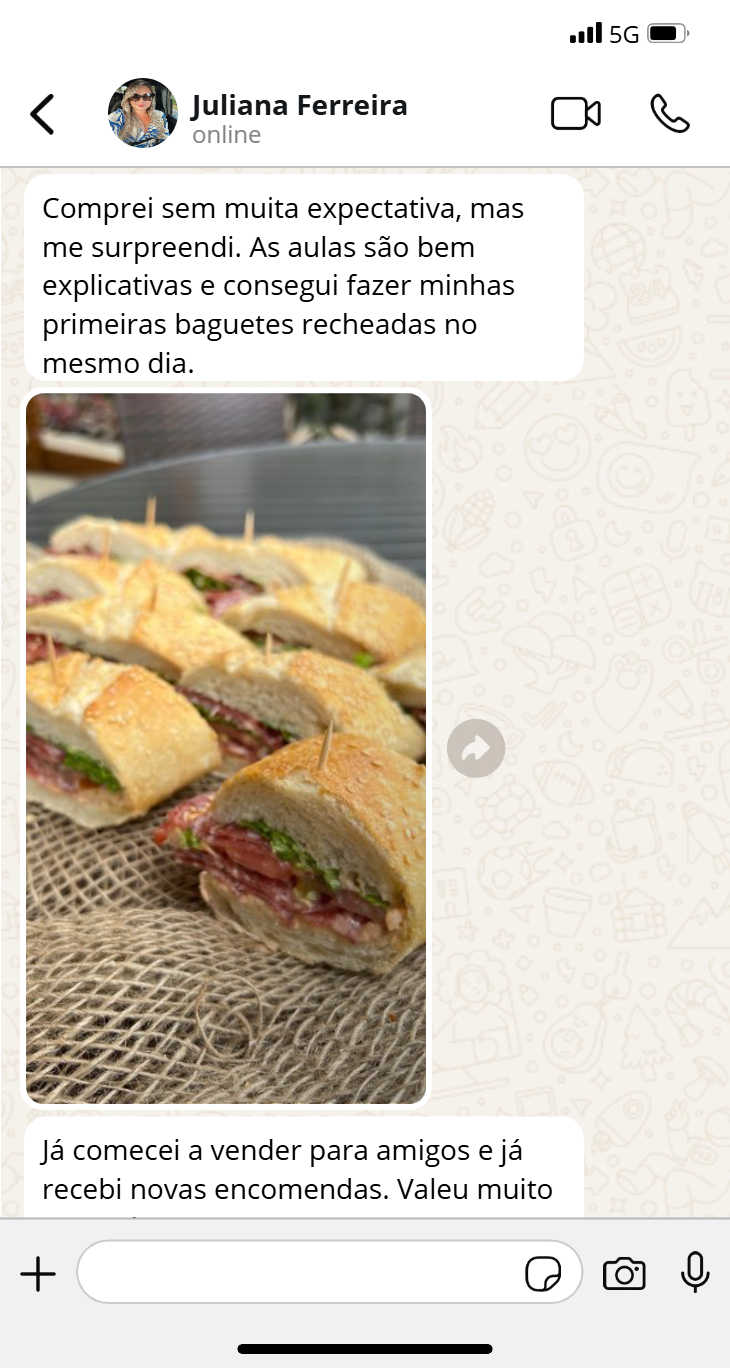Forward the sandwich photo
Image resolution: width=730 pixels, height=1368 pixels.
(476, 748)
